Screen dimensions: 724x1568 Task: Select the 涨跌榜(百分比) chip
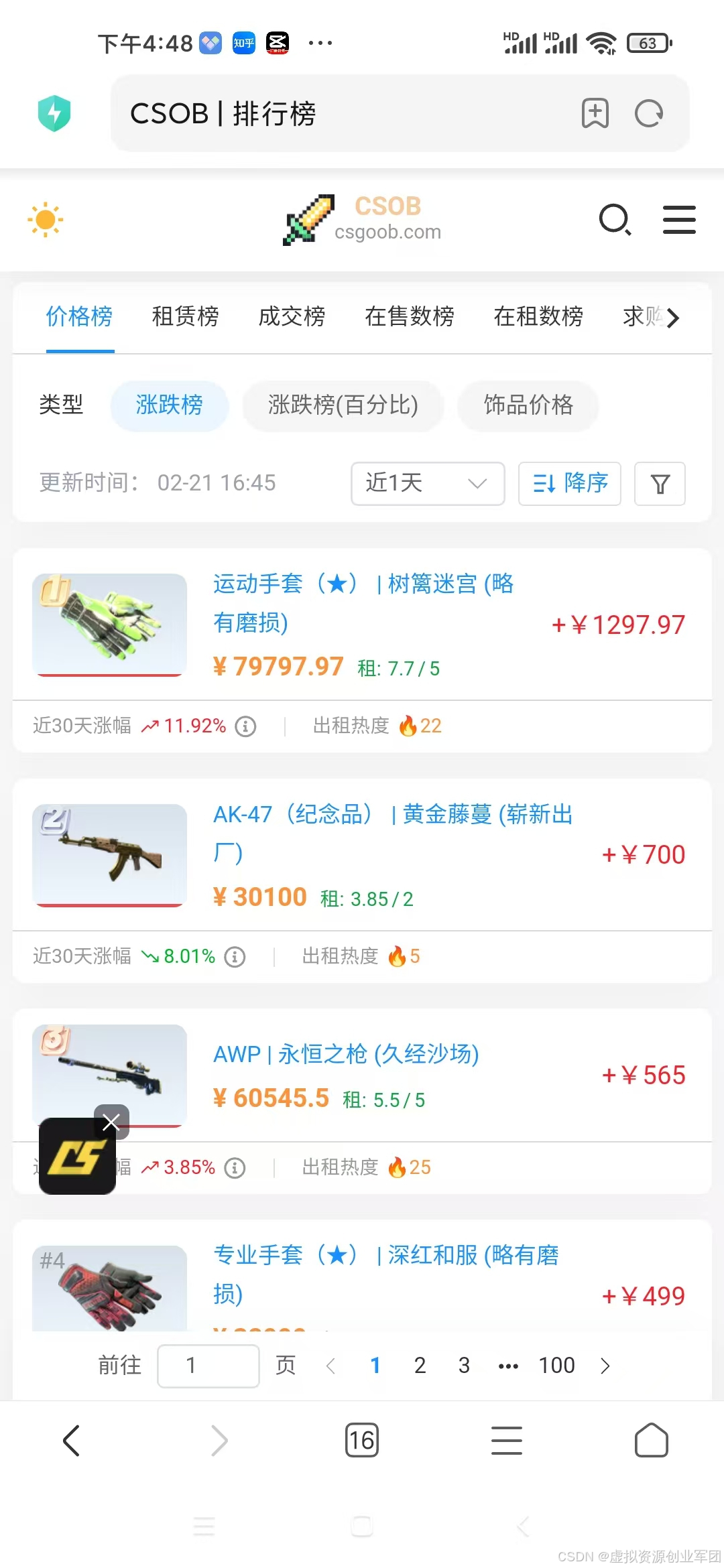click(343, 405)
